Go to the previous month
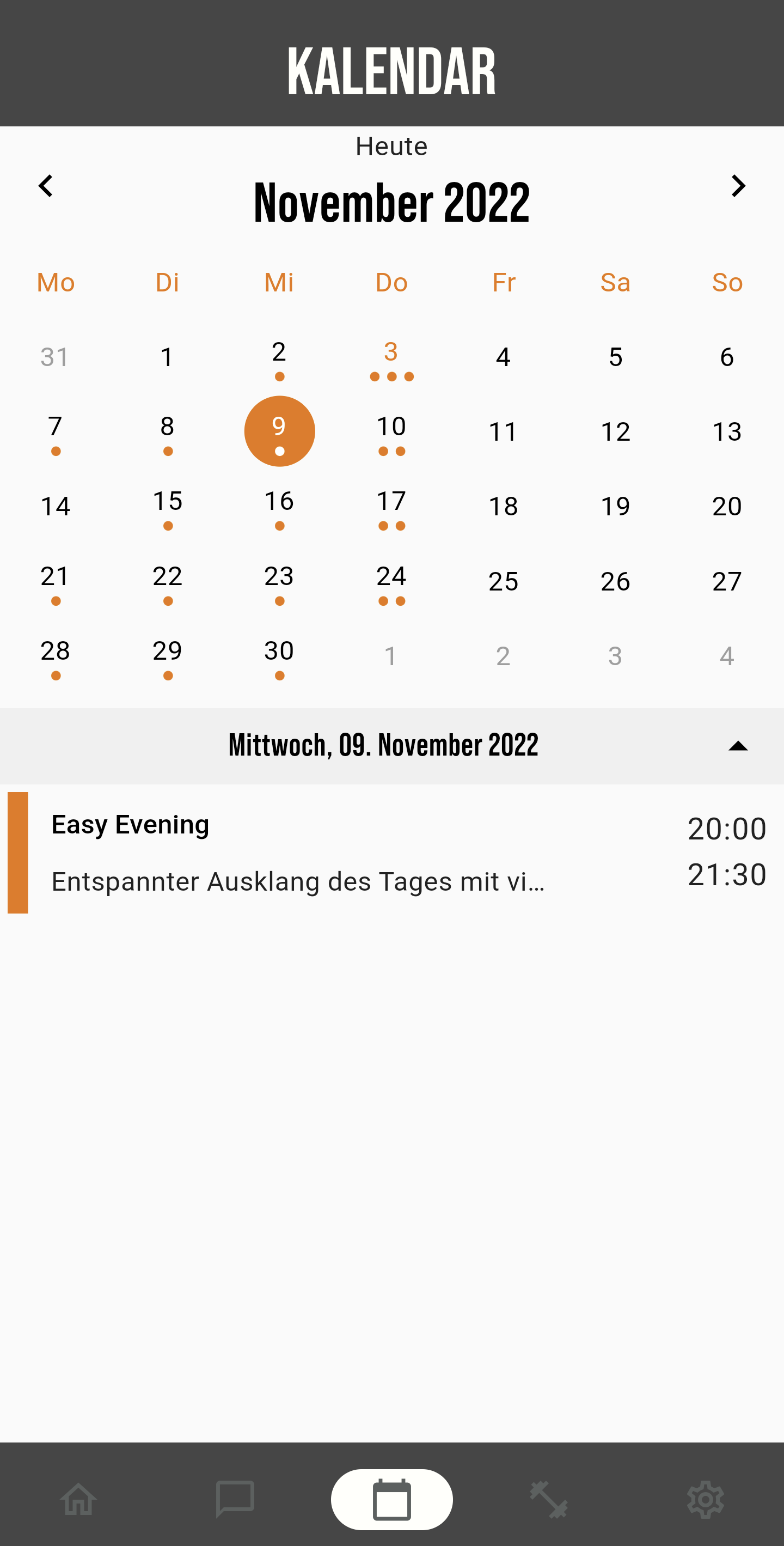 point(46,186)
